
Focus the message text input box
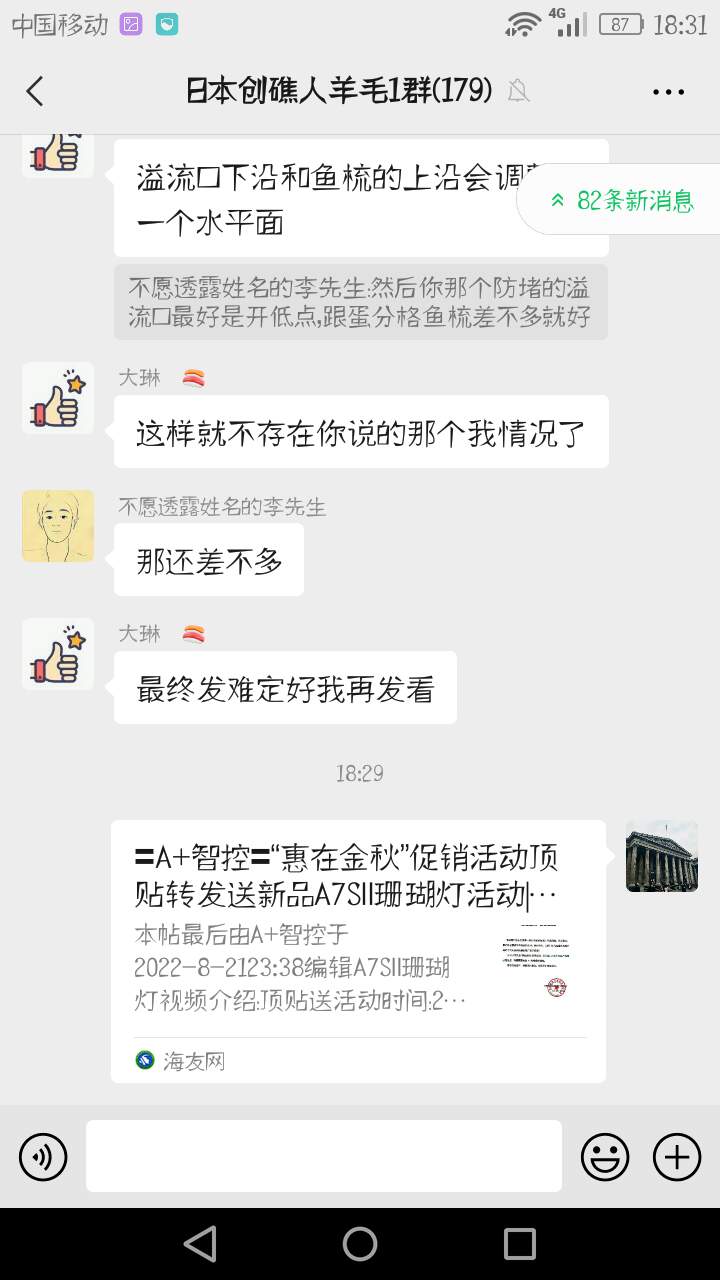323,1156
